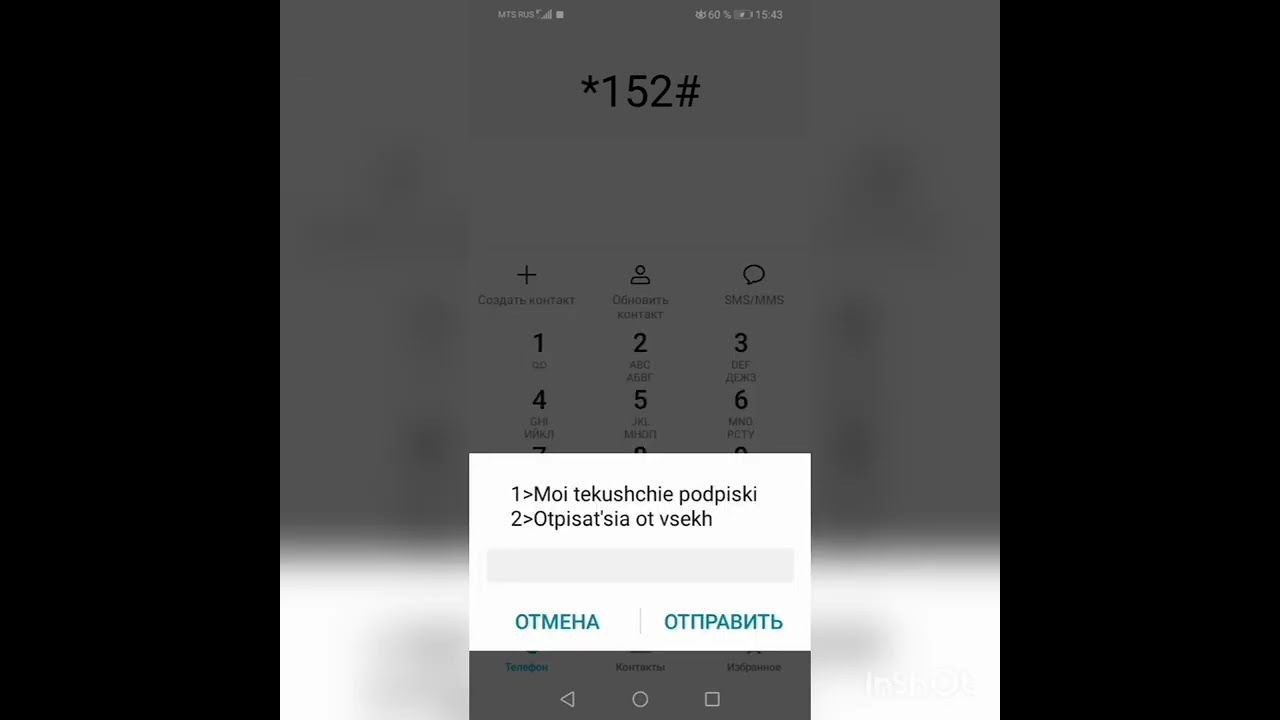Go back using the system back button
The image size is (1280, 720).
[567, 699]
